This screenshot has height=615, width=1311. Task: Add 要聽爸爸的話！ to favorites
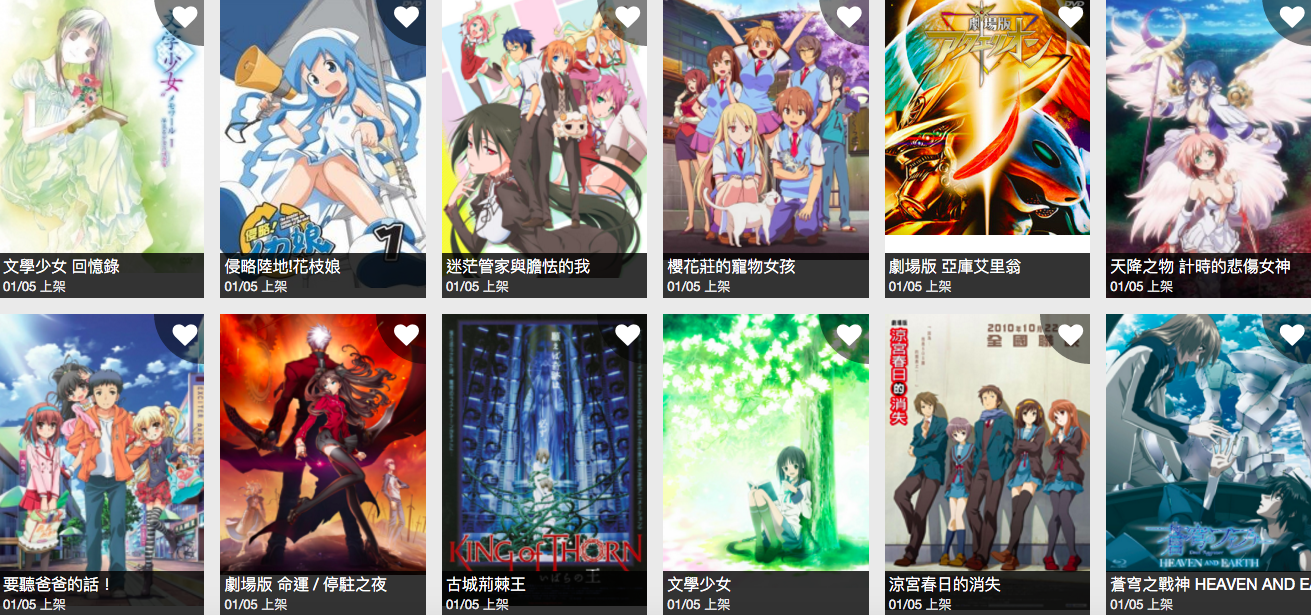pos(185,335)
